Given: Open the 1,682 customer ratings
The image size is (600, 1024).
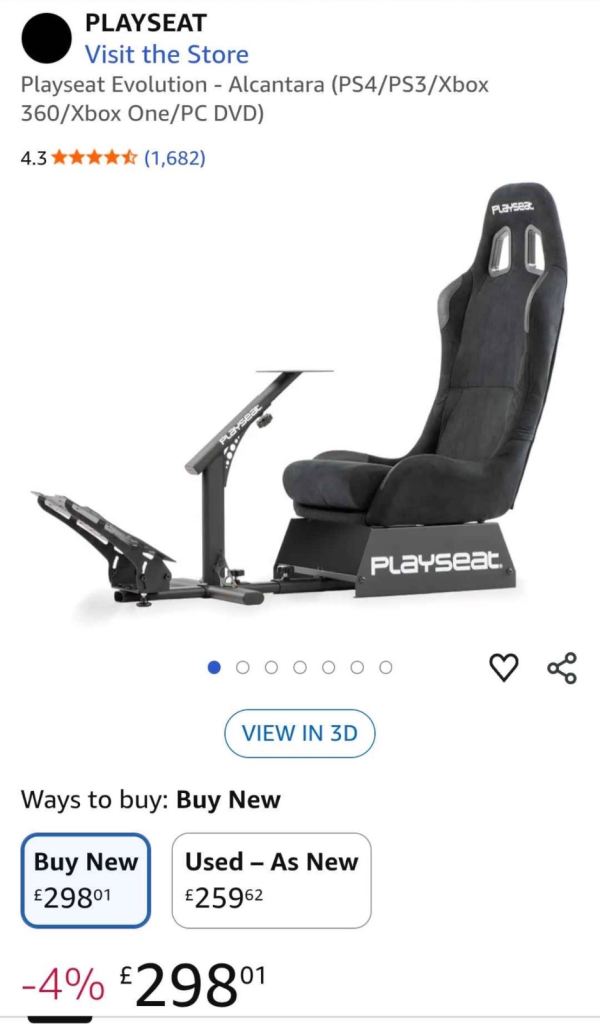Looking at the screenshot, I should (x=175, y=157).
